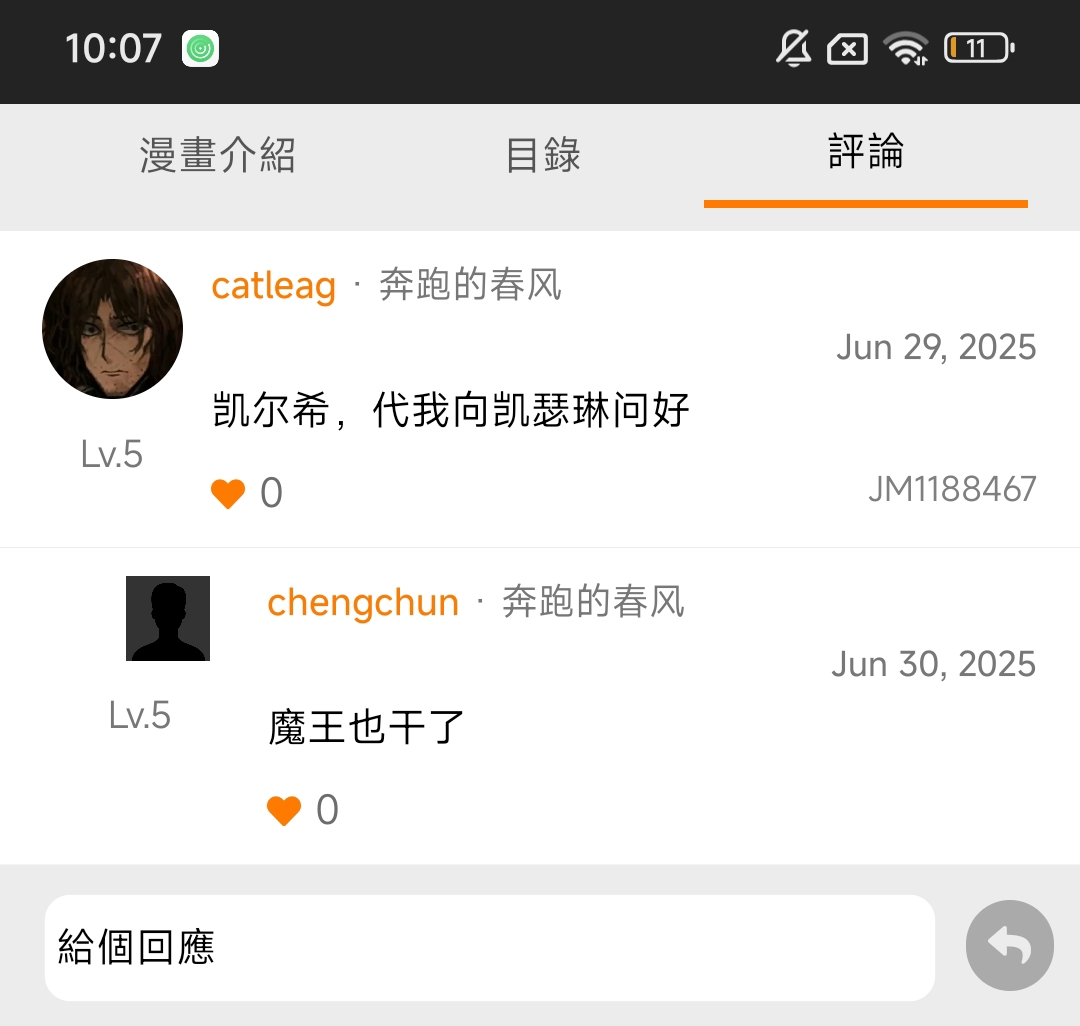Open catleag's profile avatar
This screenshot has height=1026, width=1080.
click(x=112, y=329)
